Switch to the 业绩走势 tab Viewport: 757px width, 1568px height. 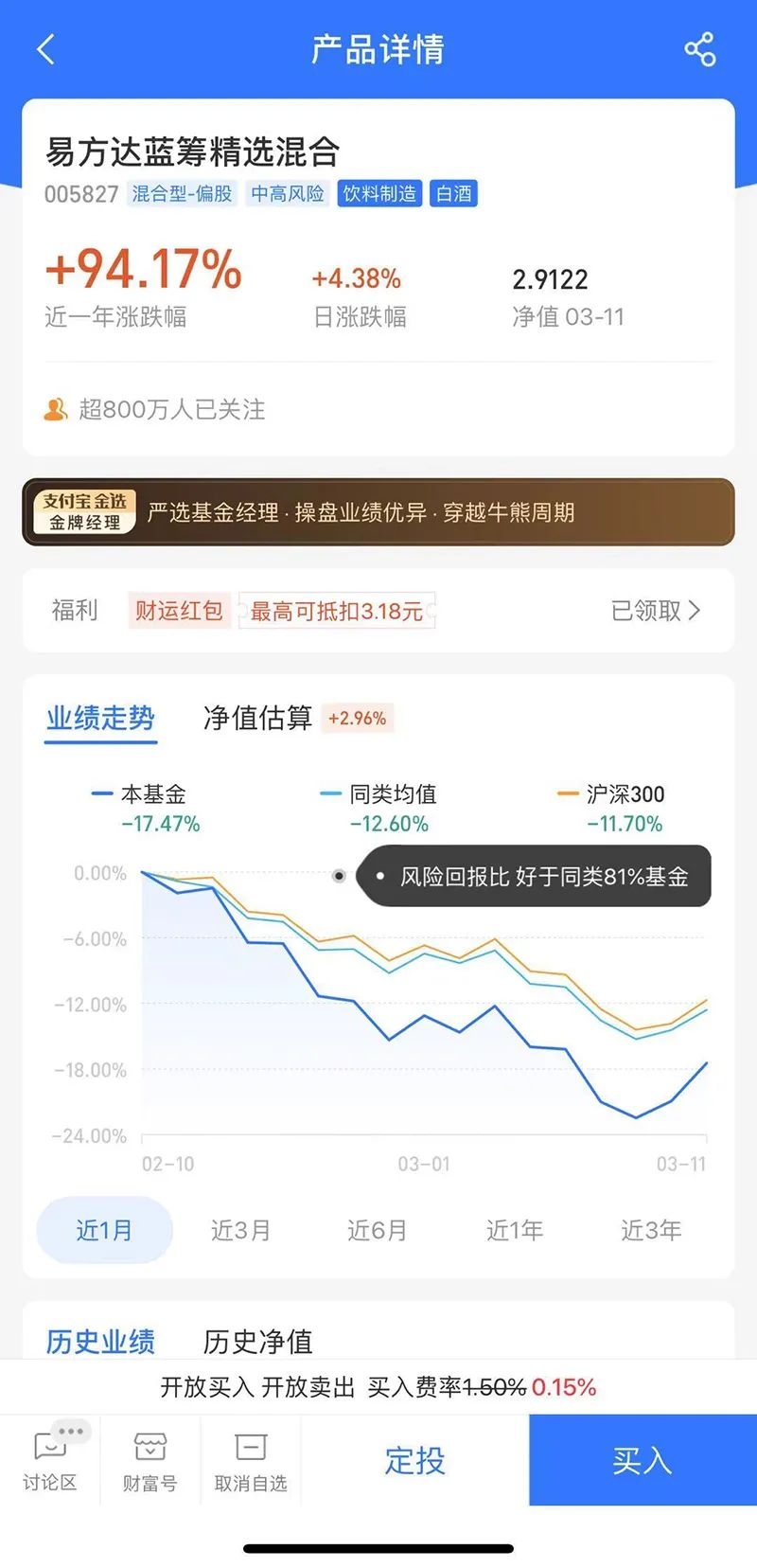(100, 719)
